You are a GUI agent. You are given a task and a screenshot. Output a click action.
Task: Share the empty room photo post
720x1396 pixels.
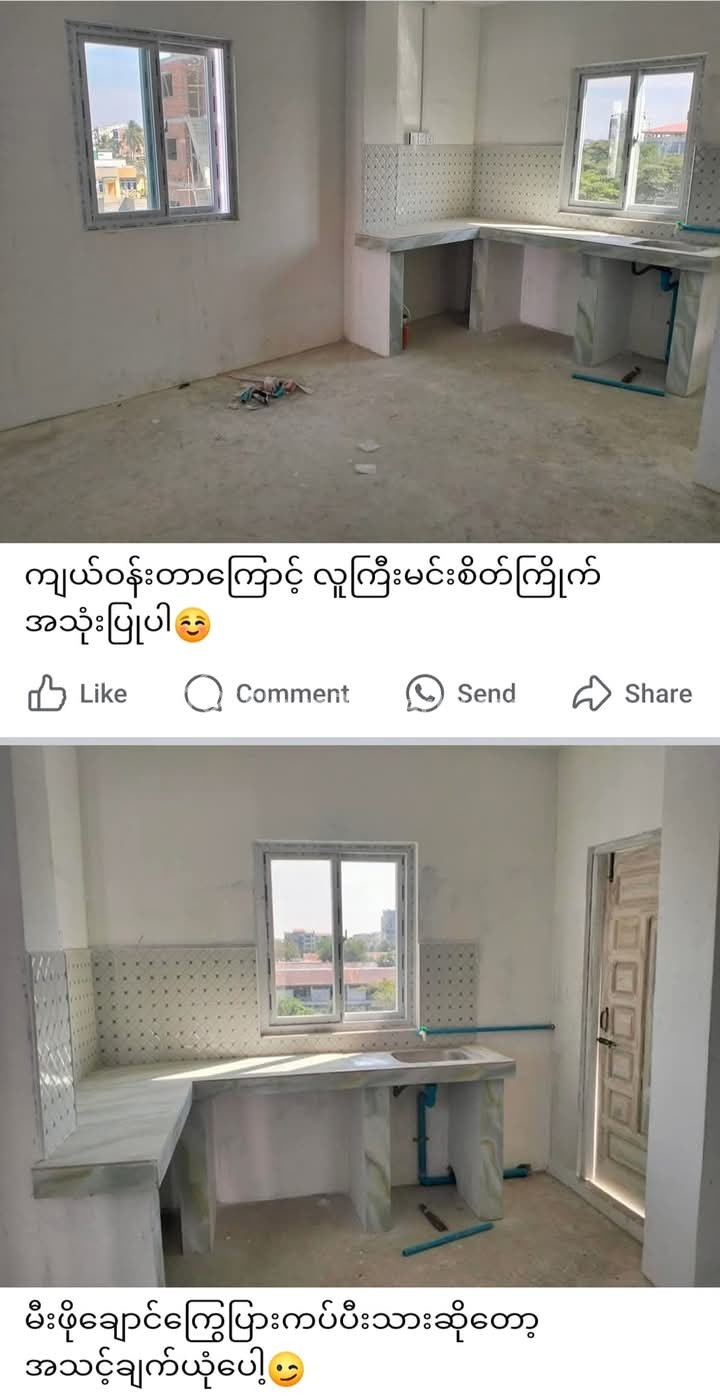coord(632,693)
